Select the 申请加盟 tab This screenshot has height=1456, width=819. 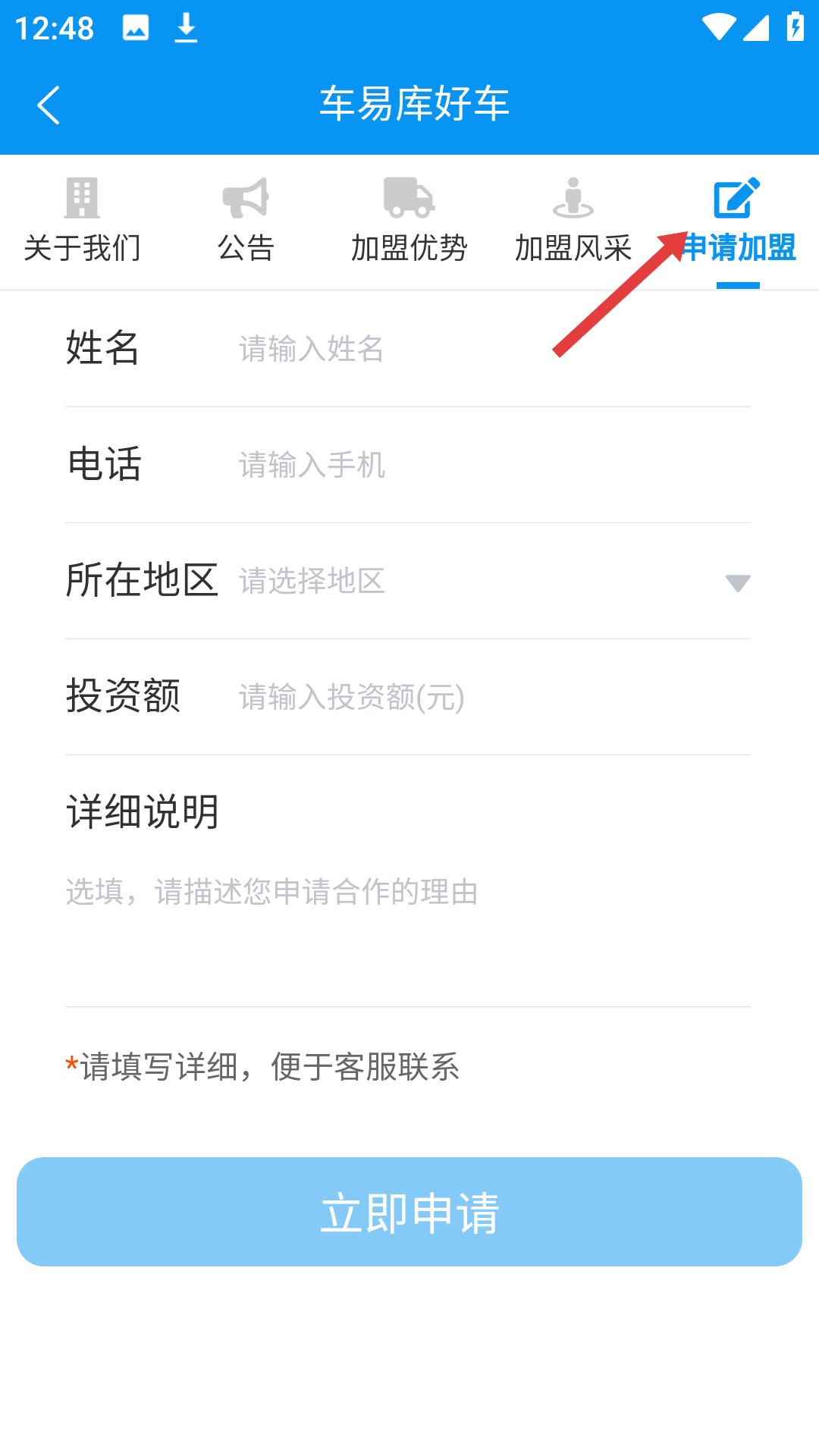click(x=738, y=221)
